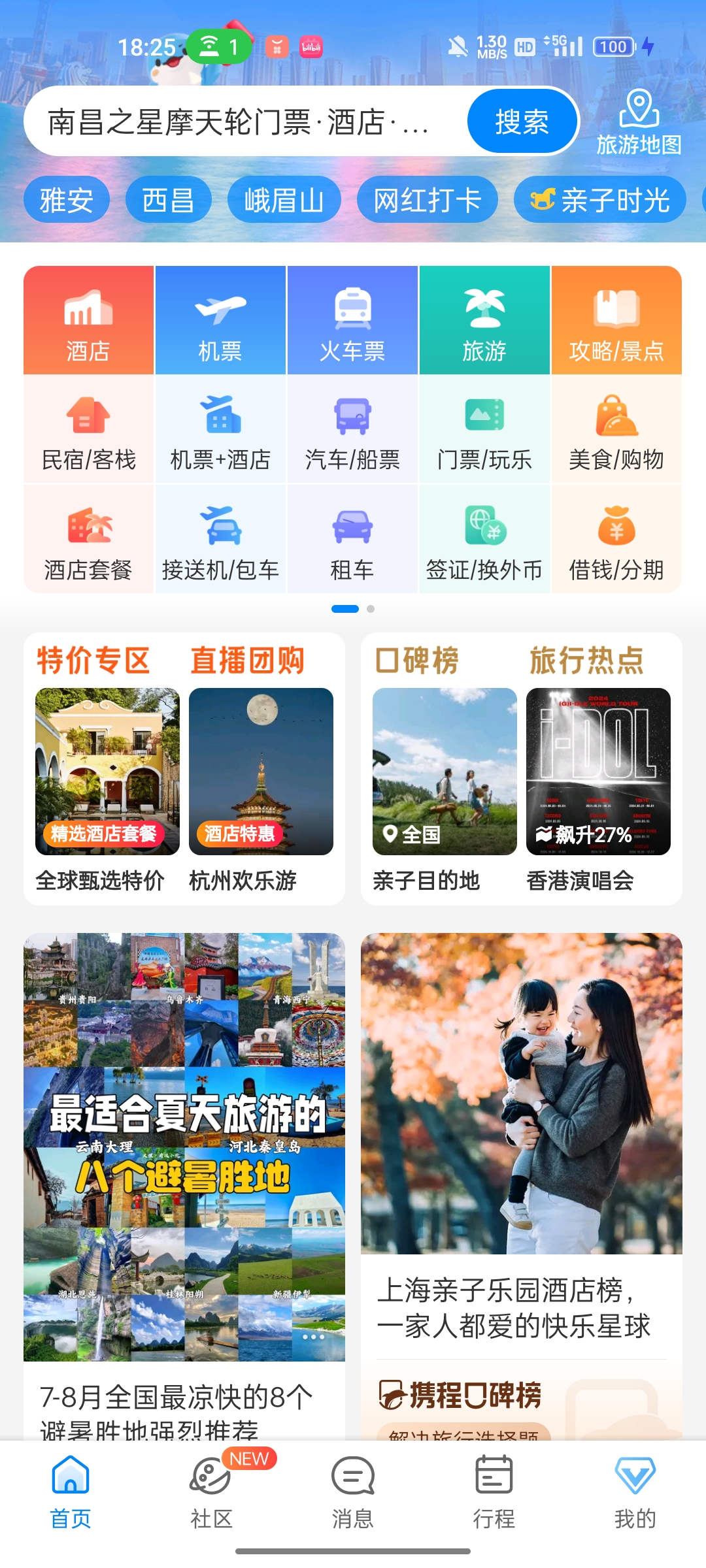Select the 峨眉山 chip
The image size is (706, 1568).
point(284,199)
